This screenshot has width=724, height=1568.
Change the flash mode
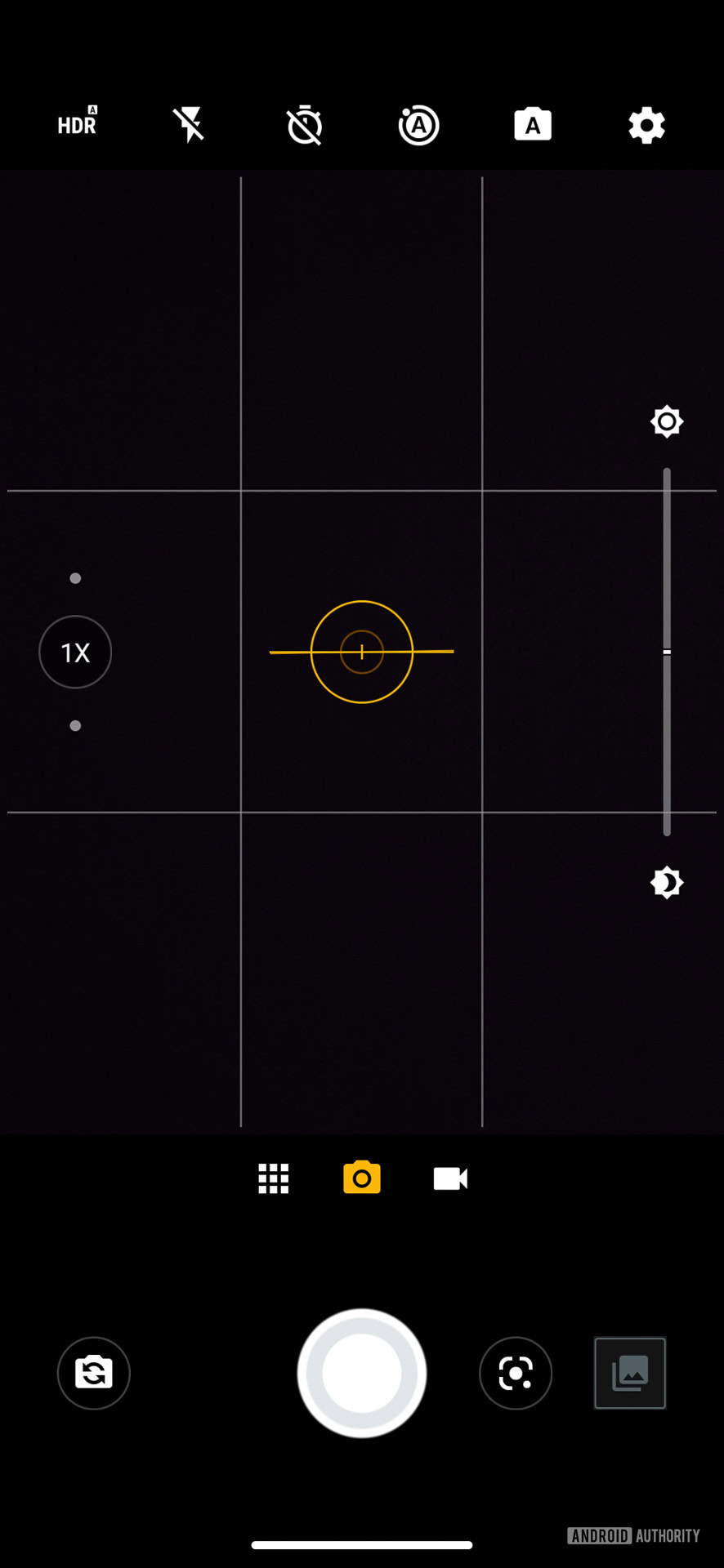190,125
